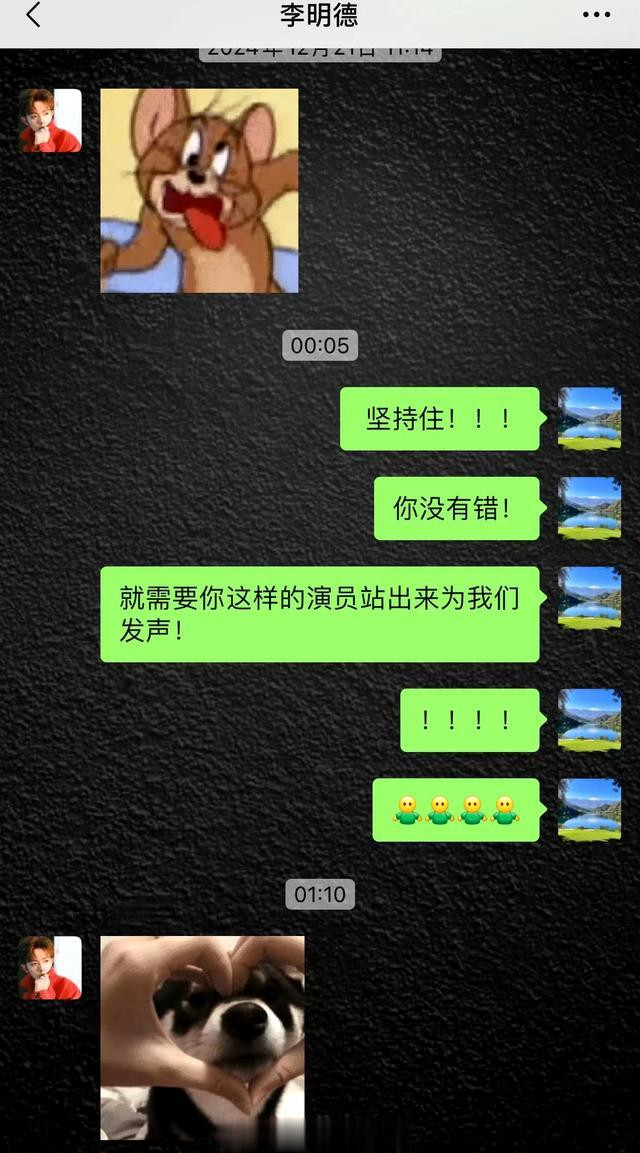Open the dog heart-hands sticker image
Image resolution: width=640 pixels, height=1153 pixels.
[x=202, y=1038]
